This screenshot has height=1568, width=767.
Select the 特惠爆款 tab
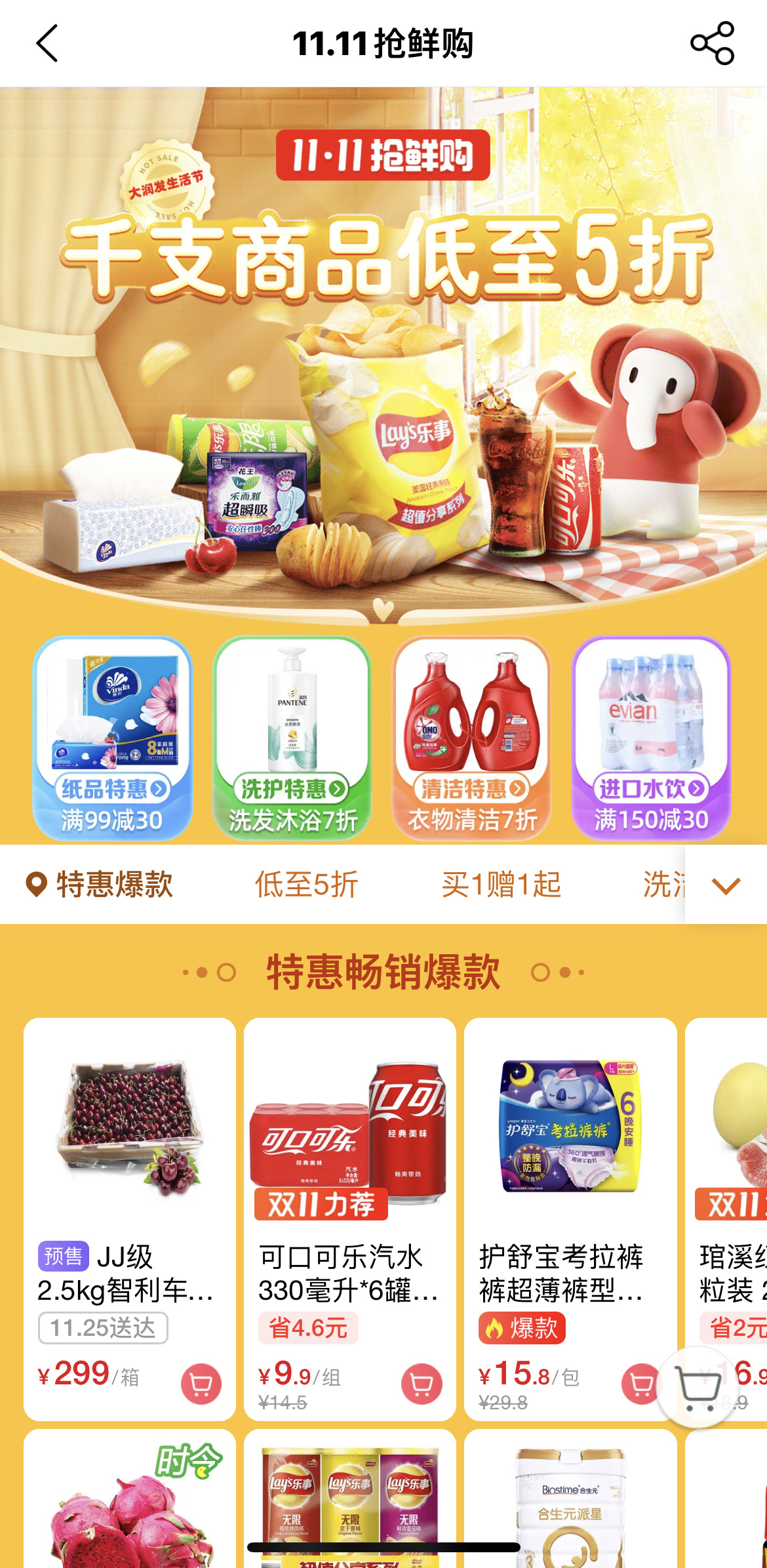101,885
